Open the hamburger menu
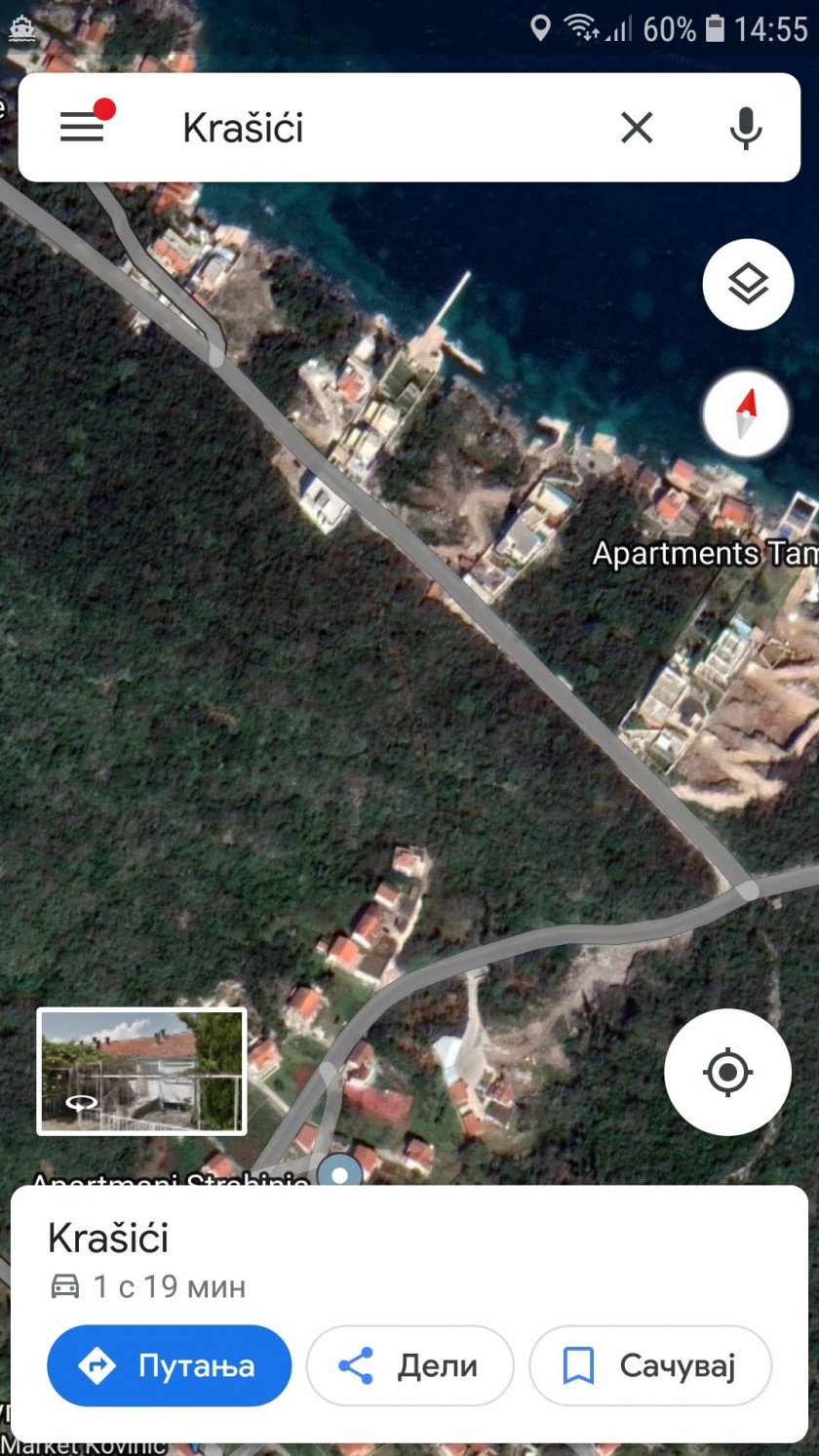This screenshot has height=1456, width=819. click(82, 127)
